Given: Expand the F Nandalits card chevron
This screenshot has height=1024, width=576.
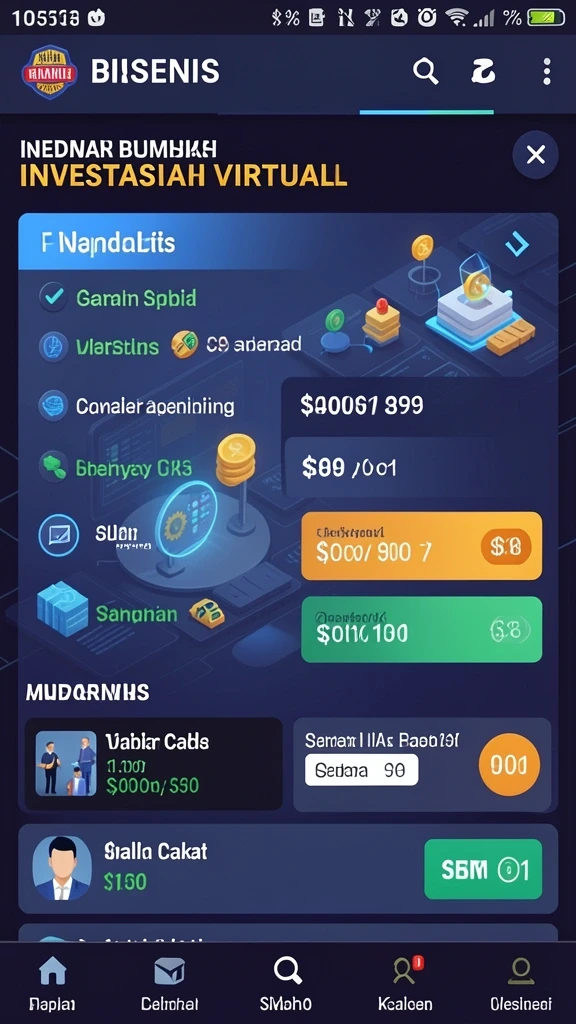Looking at the screenshot, I should 517,244.
